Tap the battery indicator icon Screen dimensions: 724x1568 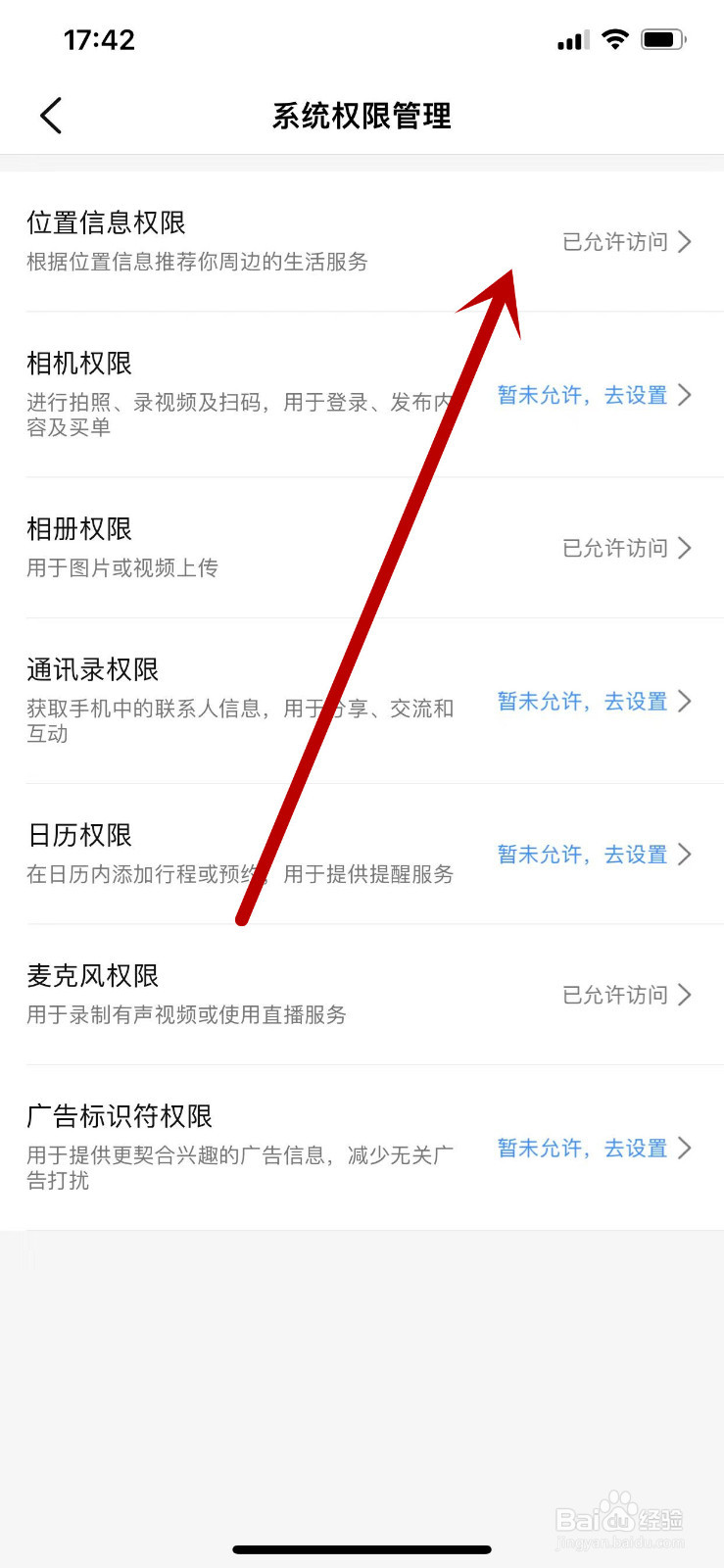point(662,39)
